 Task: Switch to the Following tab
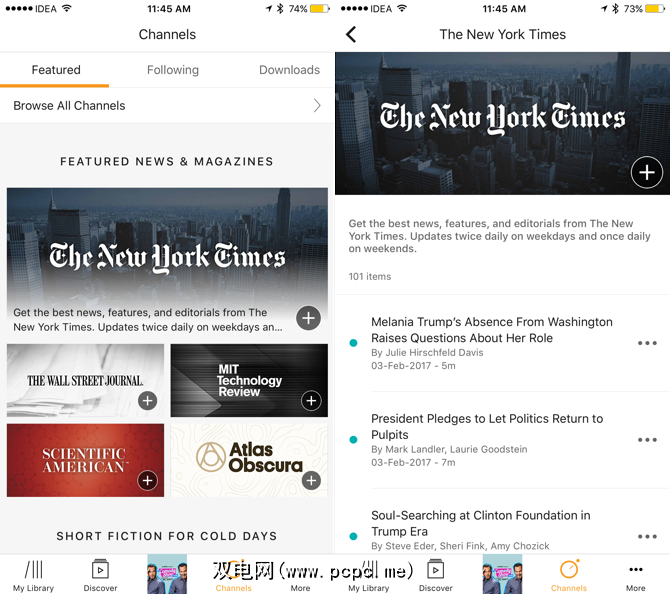pyautogui.click(x=173, y=70)
